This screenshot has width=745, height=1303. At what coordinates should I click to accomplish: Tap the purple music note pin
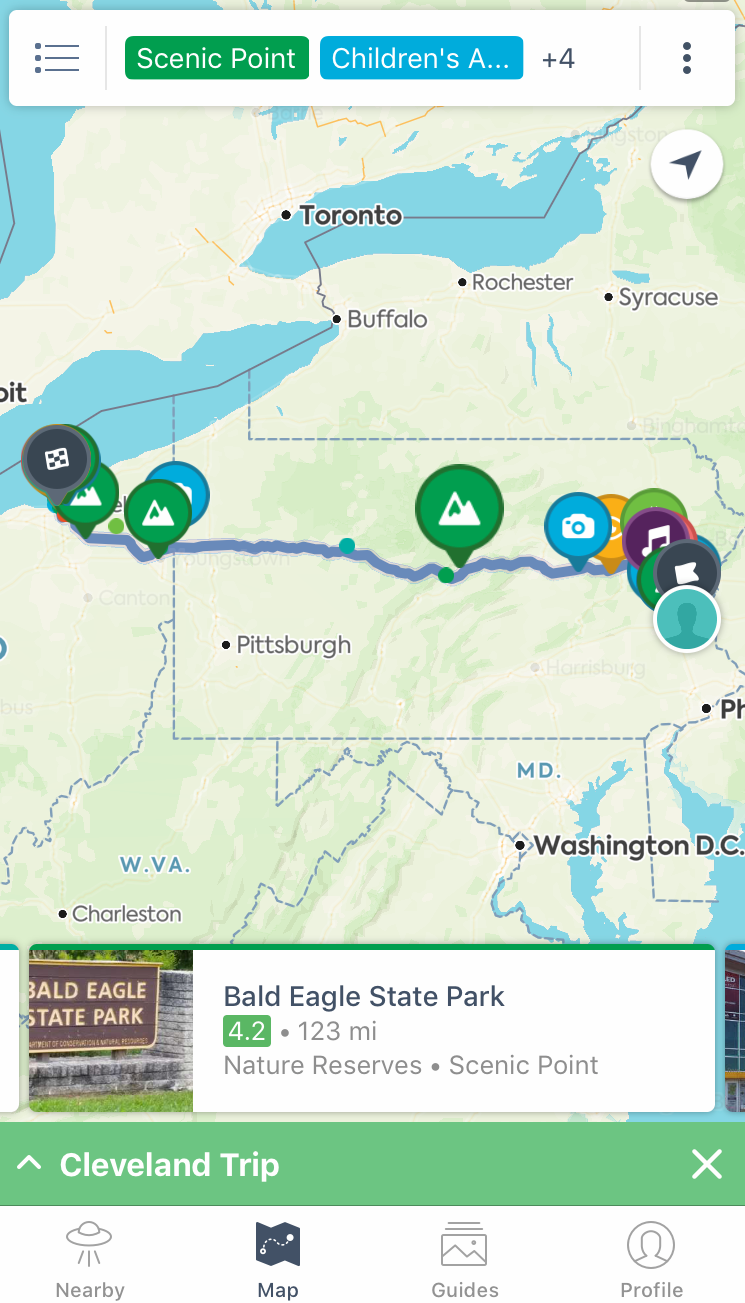click(x=656, y=541)
